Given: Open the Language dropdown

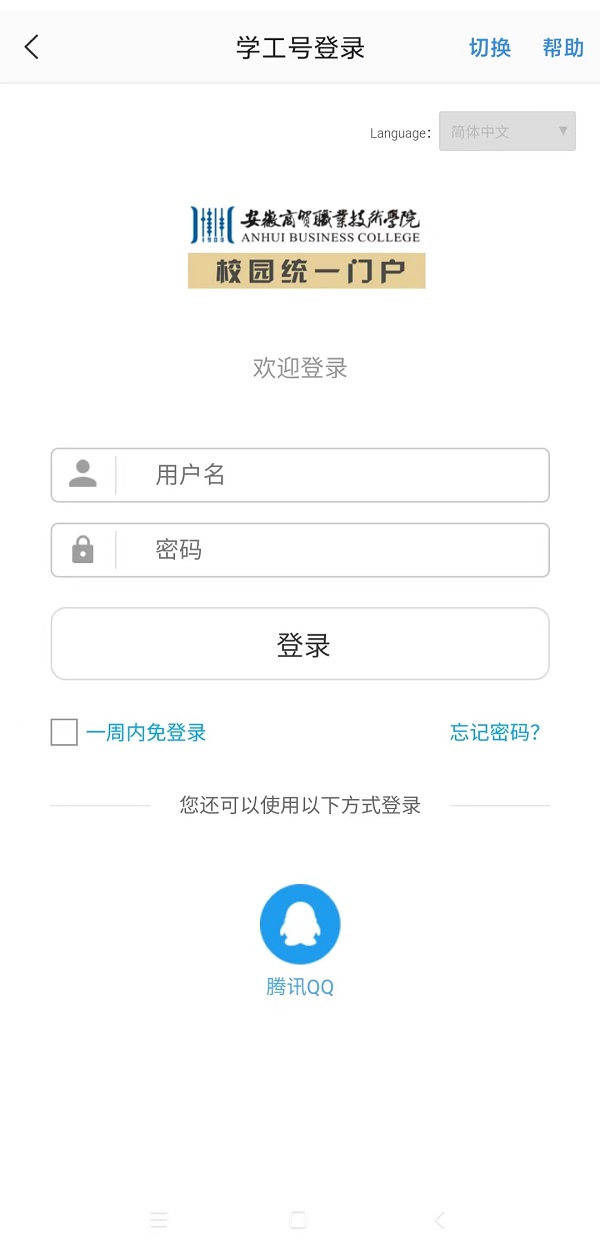Looking at the screenshot, I should (x=507, y=131).
